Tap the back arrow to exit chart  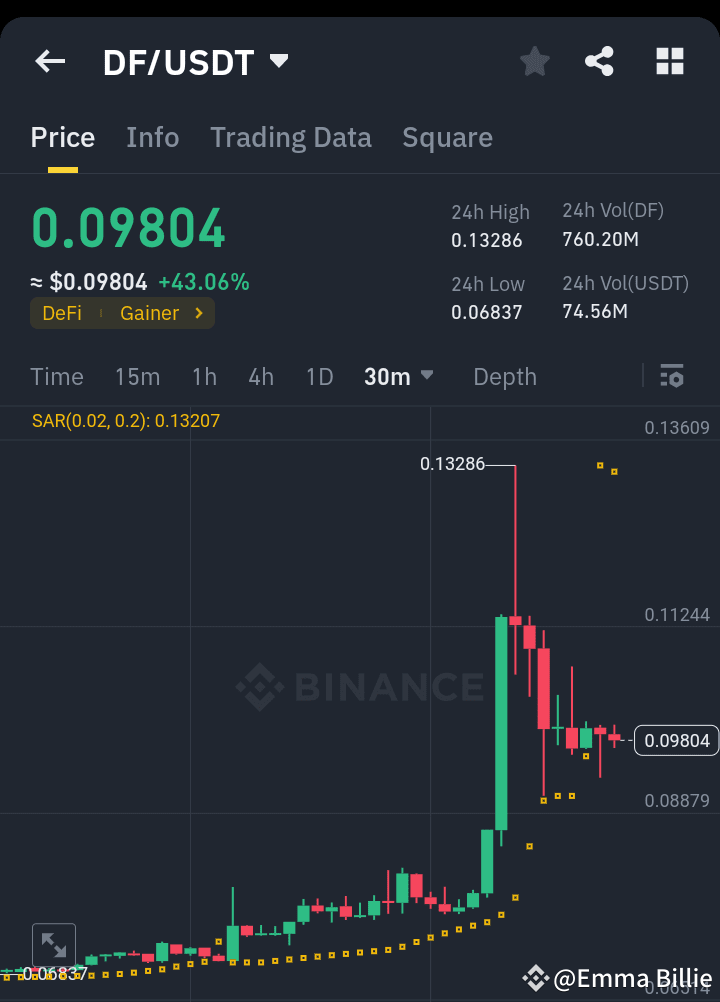[x=49, y=61]
